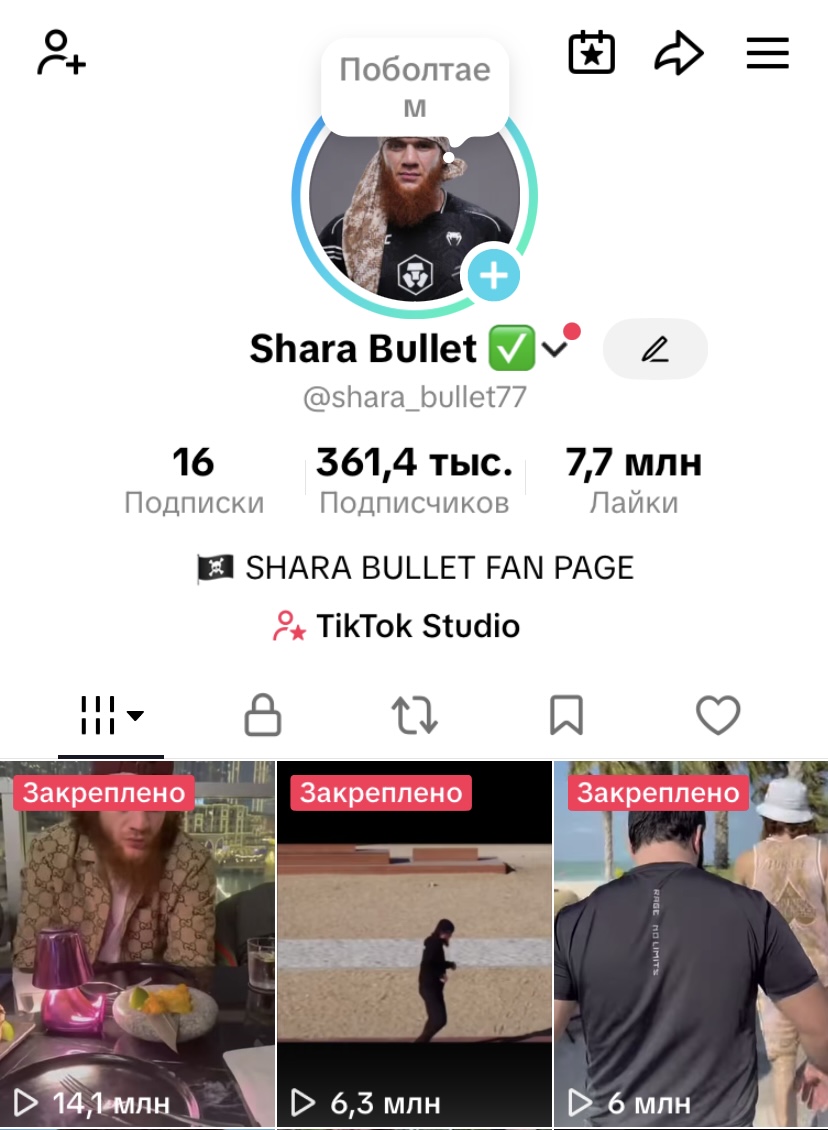The width and height of the screenshot is (828, 1130).
Task: Open the reposts tab icon
Action: tap(414, 715)
